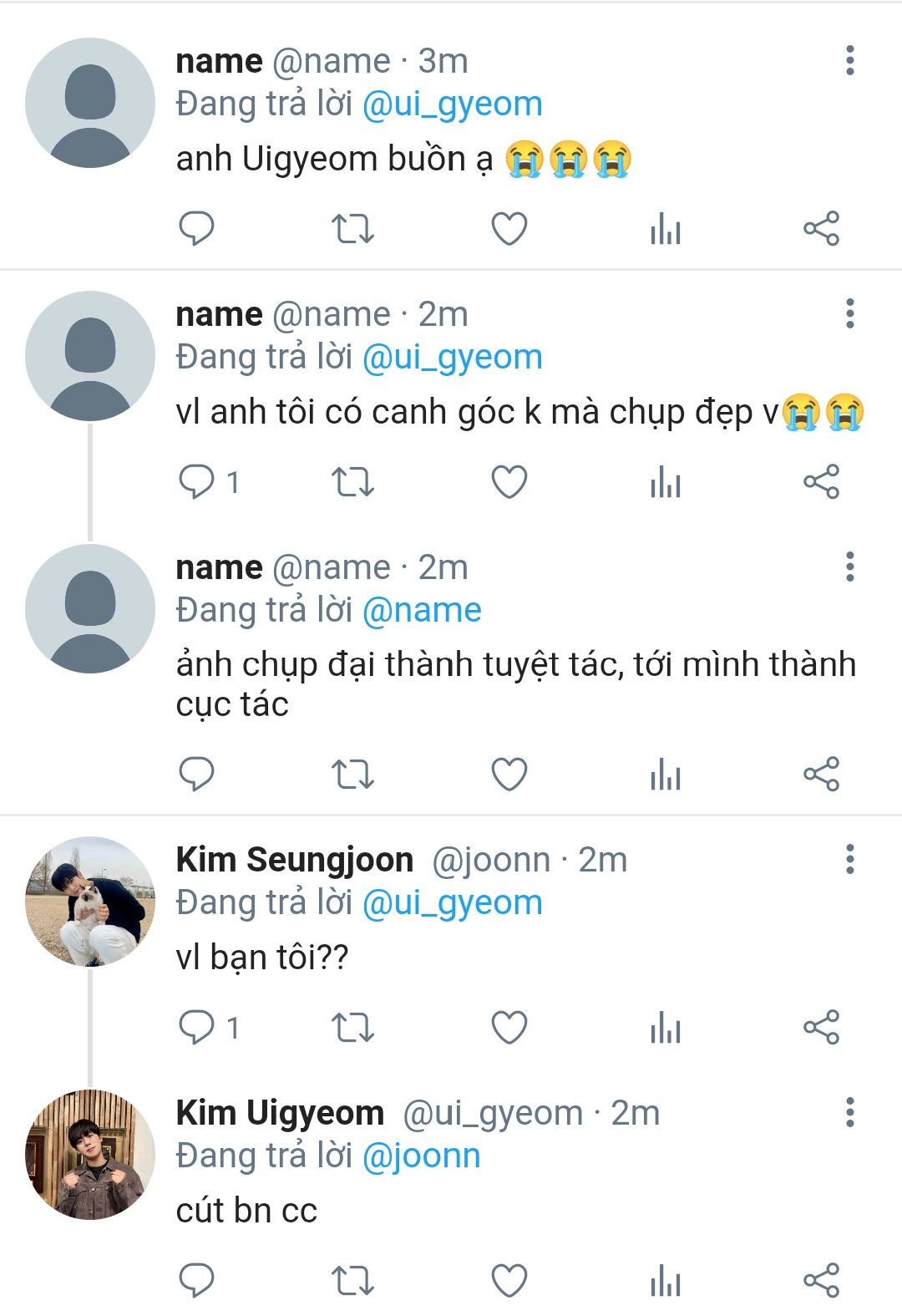This screenshot has height=1316, width=902.
Task: Like Kim Uigyeom's 'cút bn cc' tweet
Action: 509,1280
